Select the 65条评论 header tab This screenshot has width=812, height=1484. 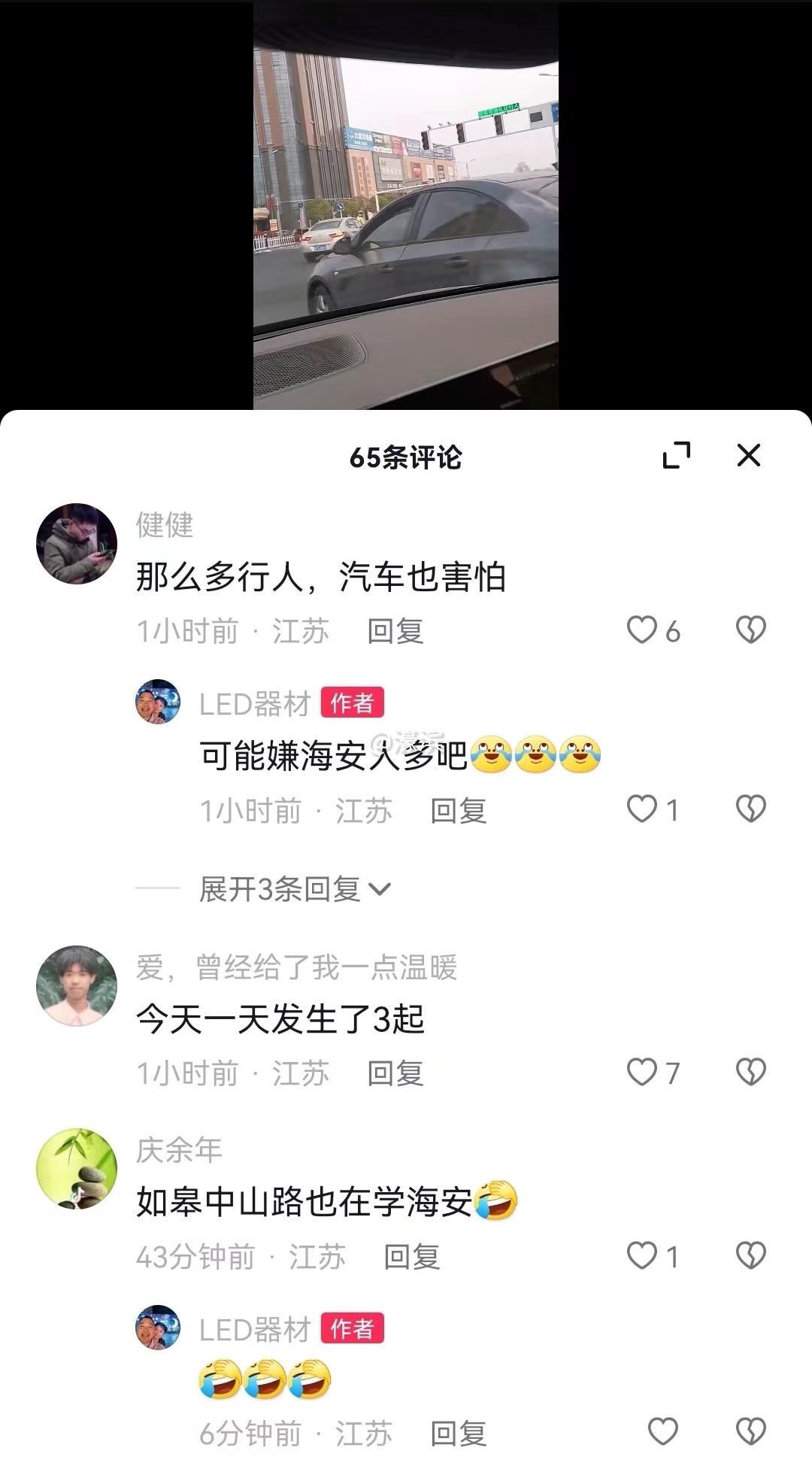coord(405,454)
